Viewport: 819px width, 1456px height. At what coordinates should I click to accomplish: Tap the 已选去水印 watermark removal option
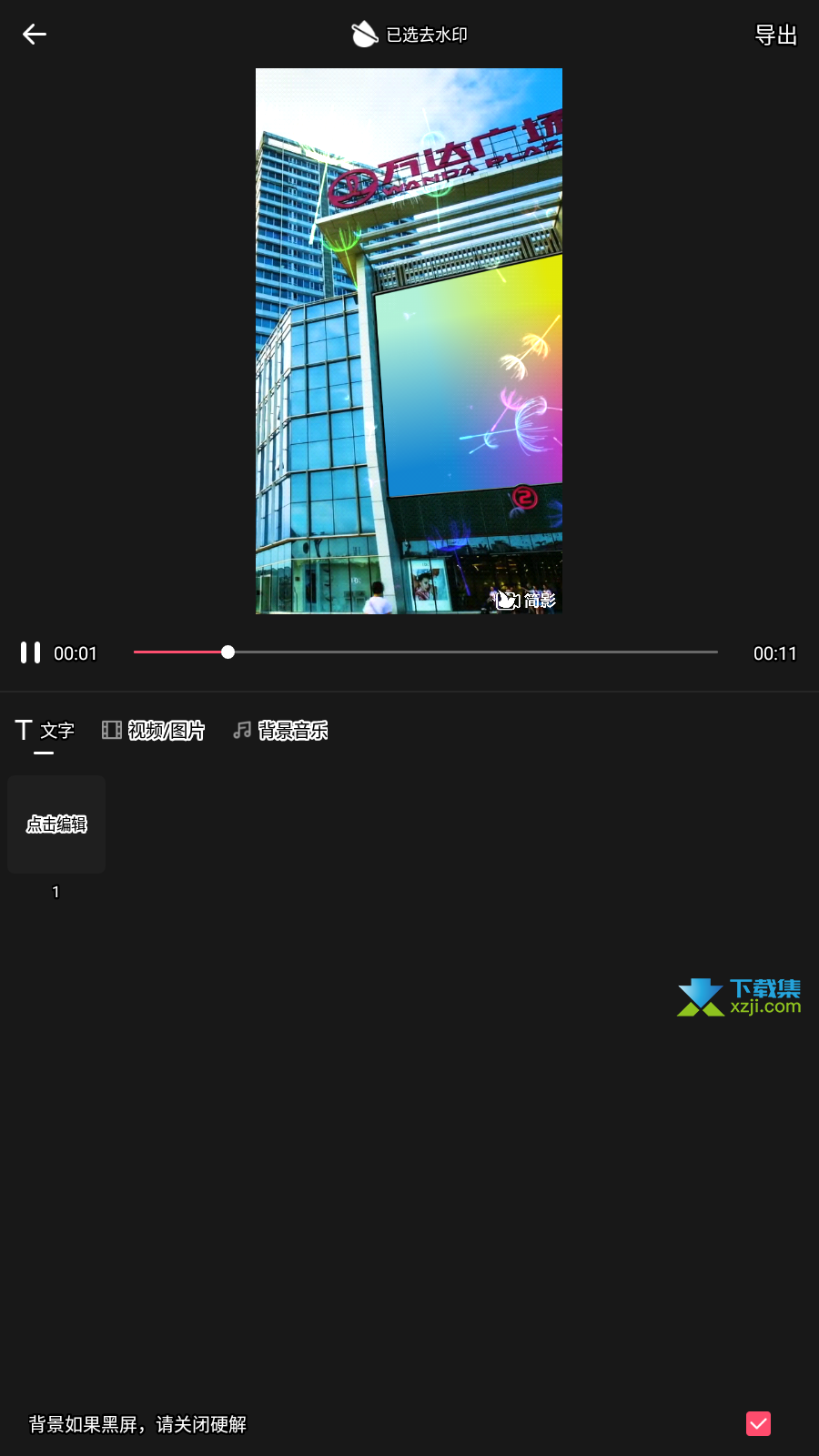tap(409, 35)
